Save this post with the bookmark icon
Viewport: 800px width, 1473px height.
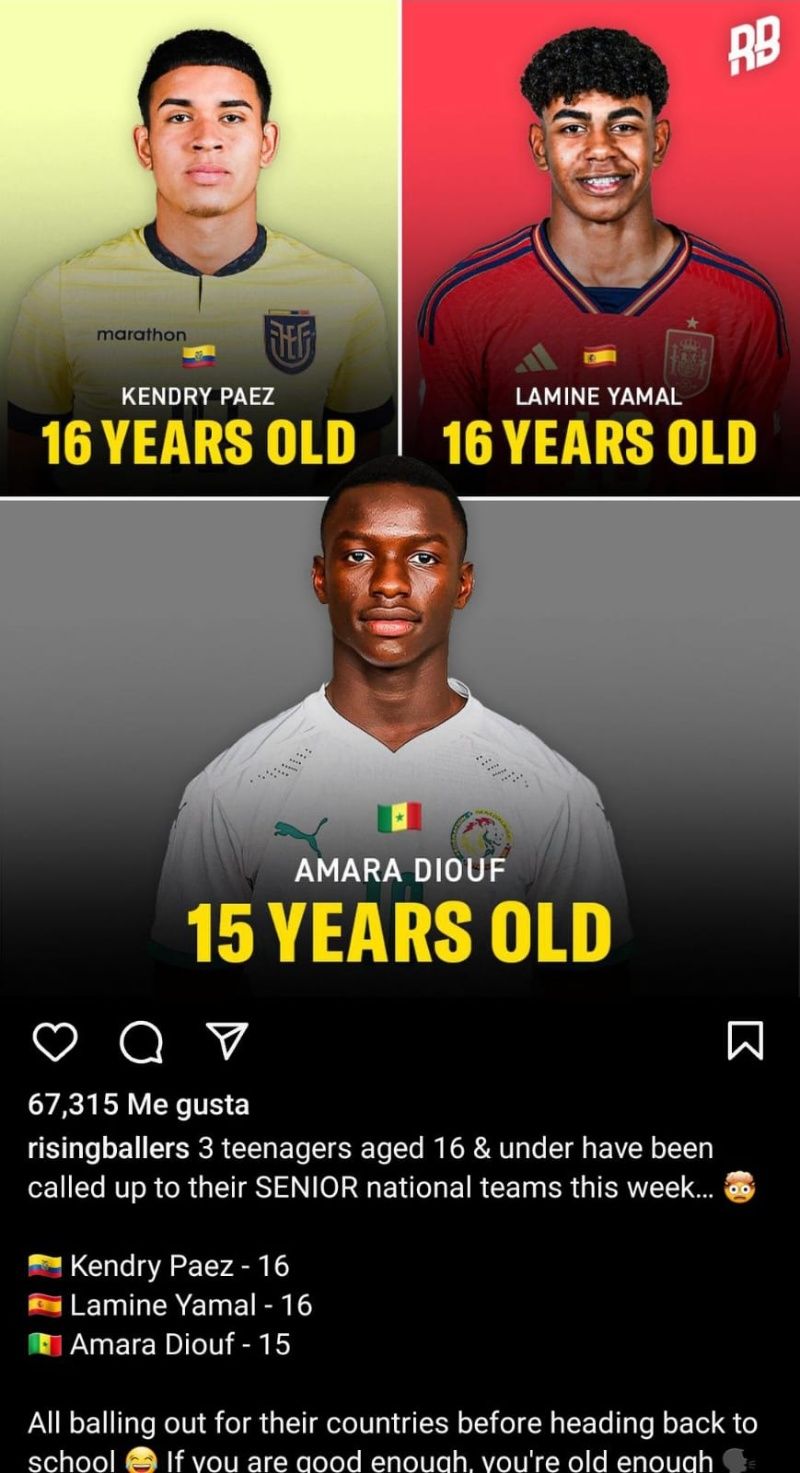click(x=747, y=1041)
